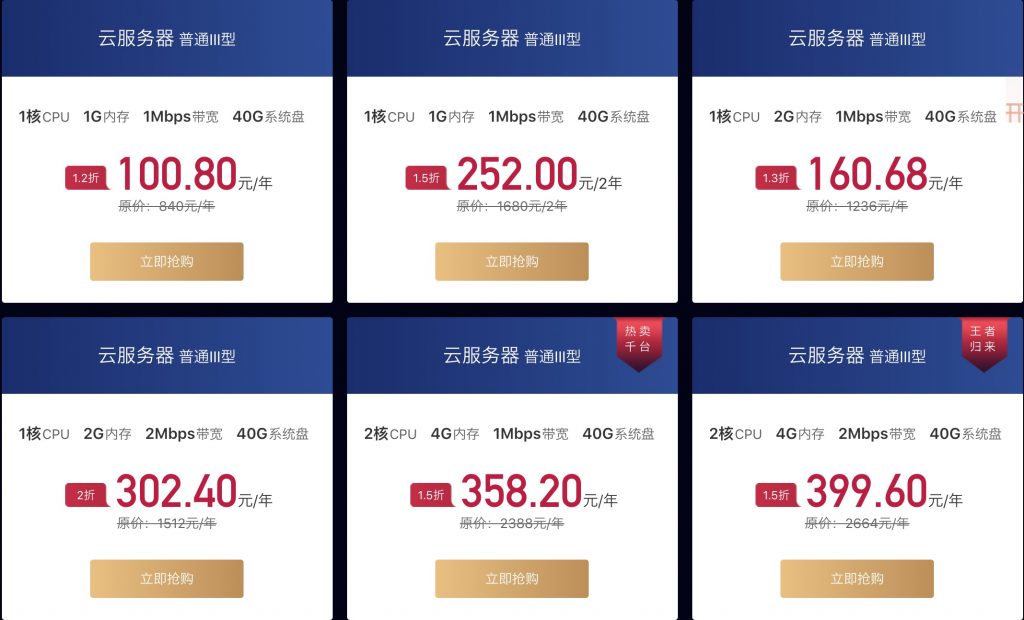The height and width of the screenshot is (620, 1024).
Task: Buy the 252.00元/2年 two-year server plan
Action: click(x=511, y=261)
